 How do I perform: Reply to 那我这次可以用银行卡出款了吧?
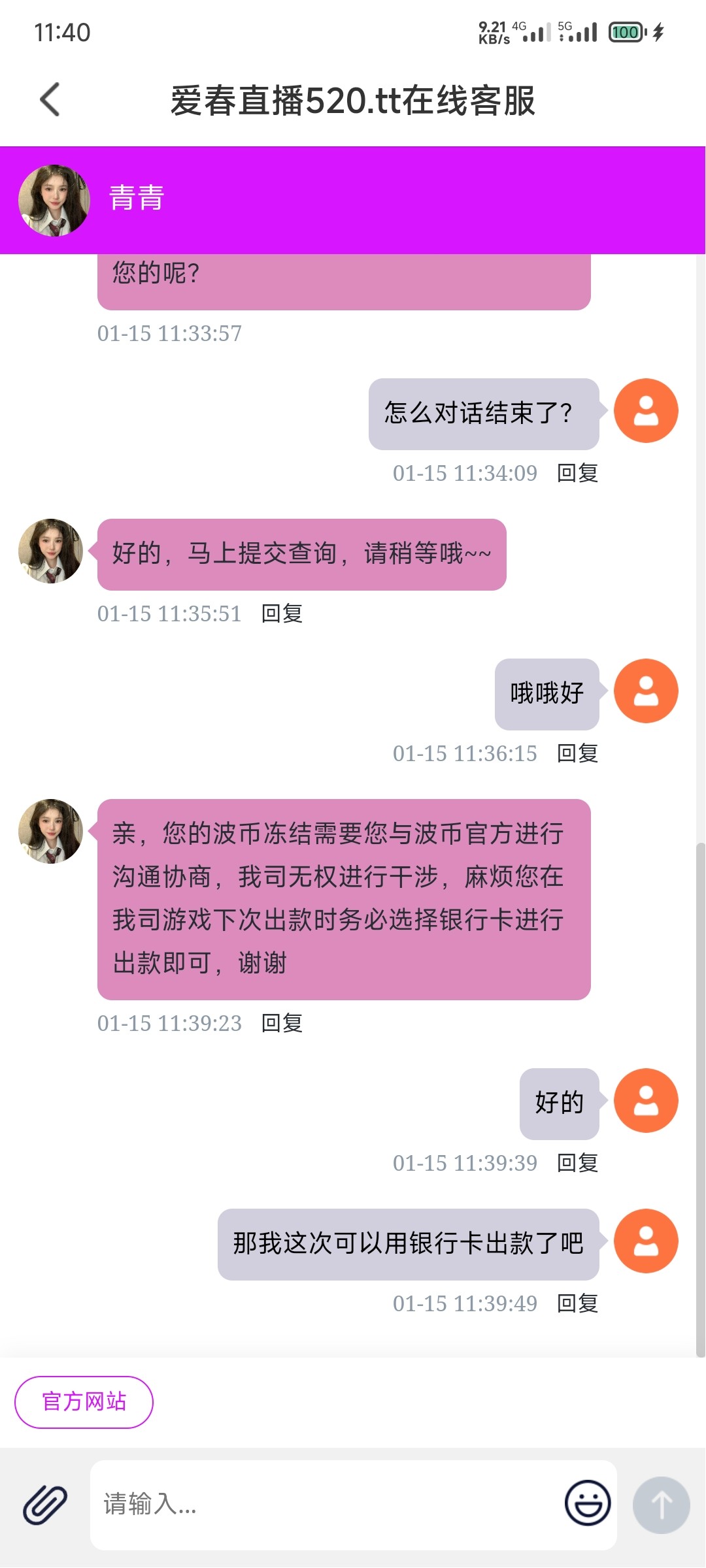(577, 1303)
